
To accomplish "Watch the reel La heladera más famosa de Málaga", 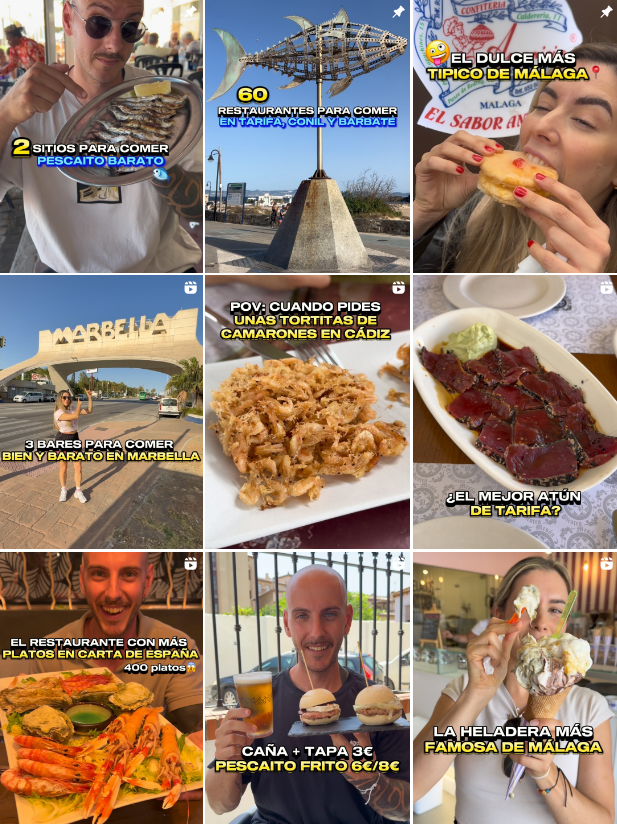I will [x=514, y=688].
